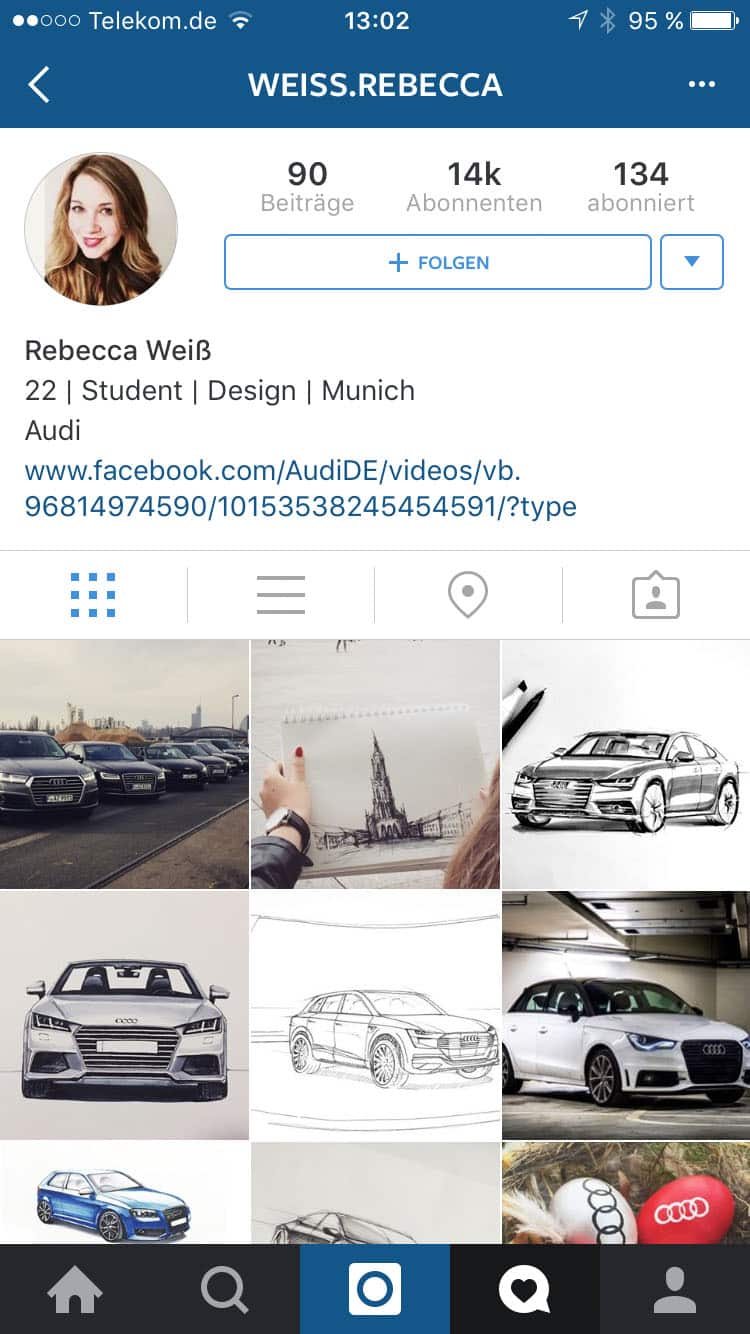
Task: Go back using the top-left arrow
Action: (x=39, y=85)
